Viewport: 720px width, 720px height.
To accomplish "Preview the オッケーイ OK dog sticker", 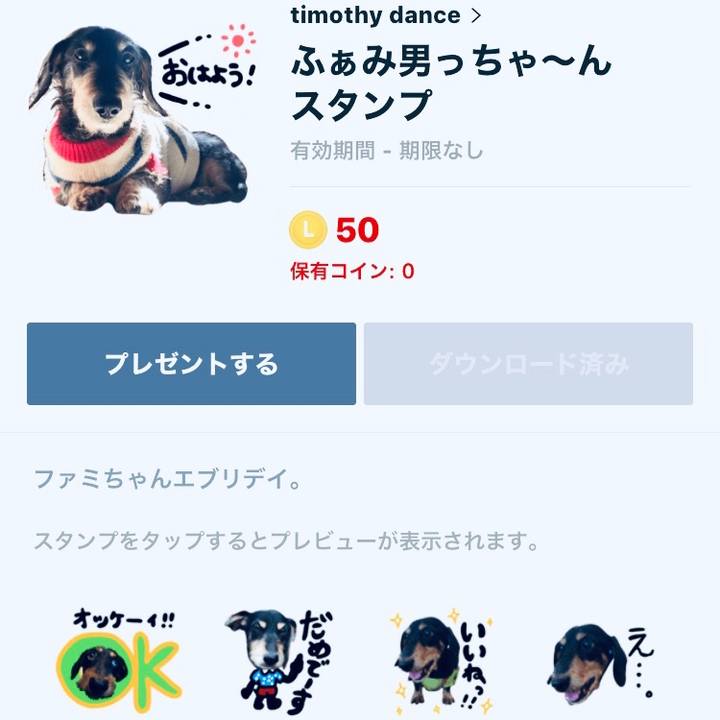I will click(x=118, y=658).
